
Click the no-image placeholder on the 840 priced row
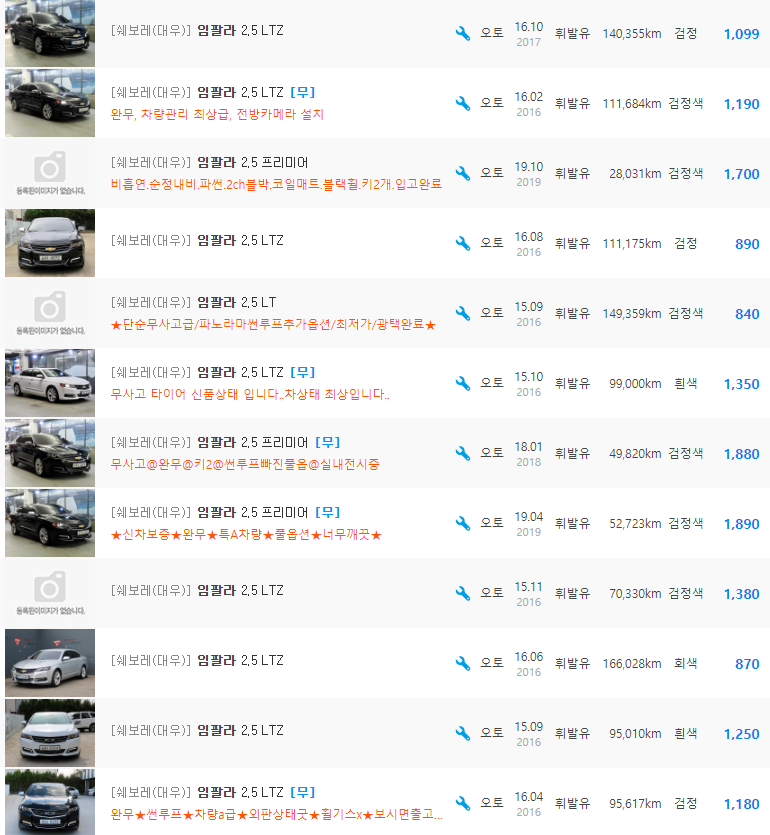pos(49,312)
